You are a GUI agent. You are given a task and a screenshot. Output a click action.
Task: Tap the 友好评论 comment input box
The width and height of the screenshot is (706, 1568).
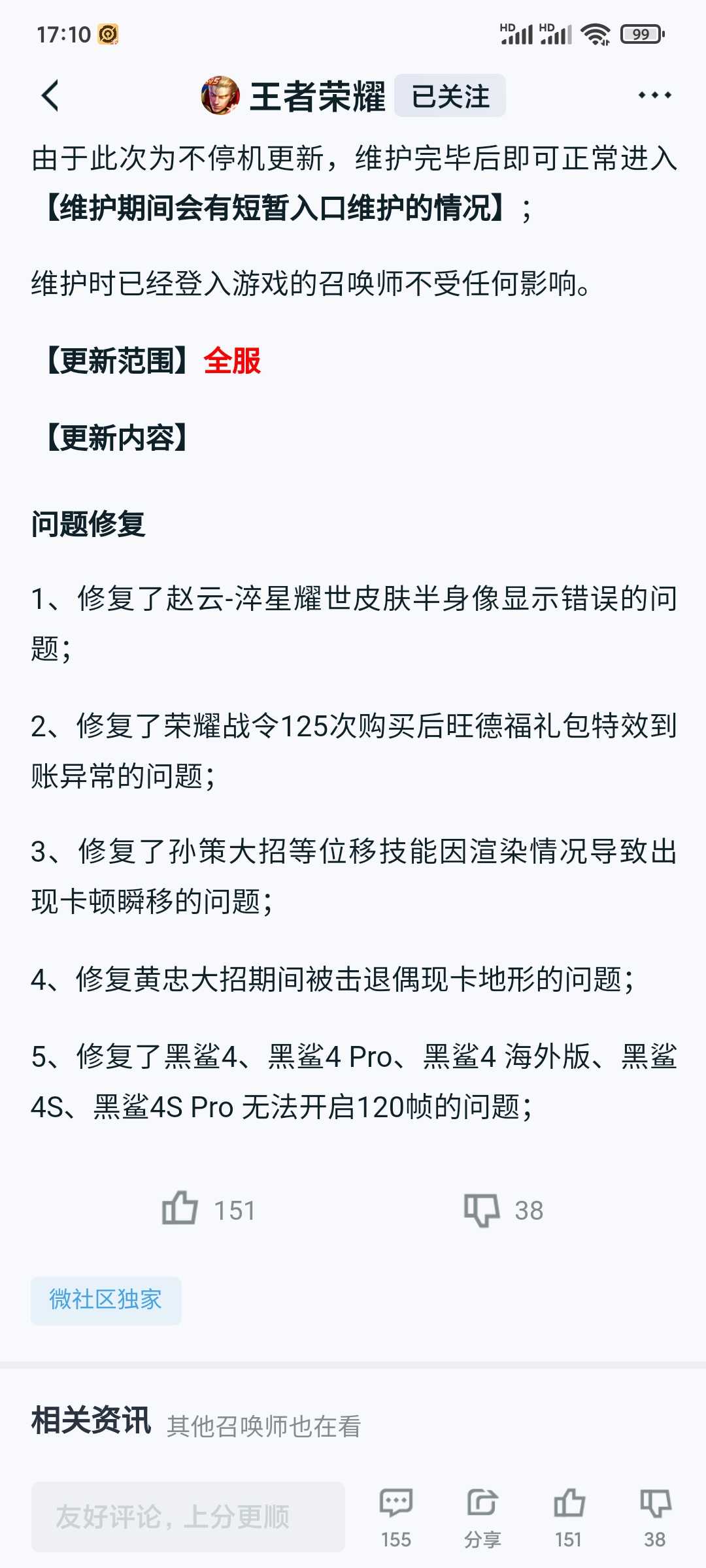click(188, 1516)
